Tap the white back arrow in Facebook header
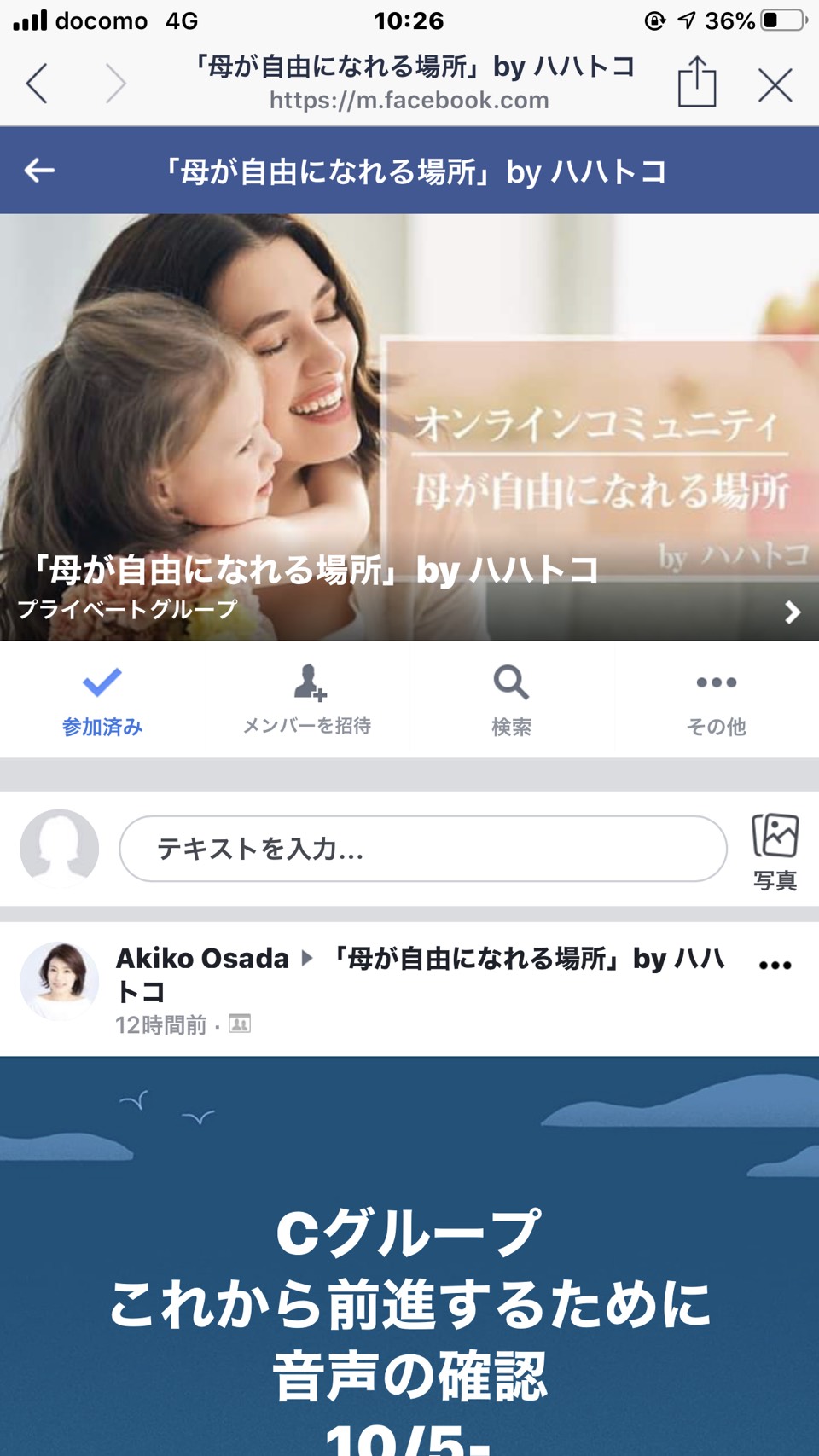The image size is (819, 1456). [39, 171]
